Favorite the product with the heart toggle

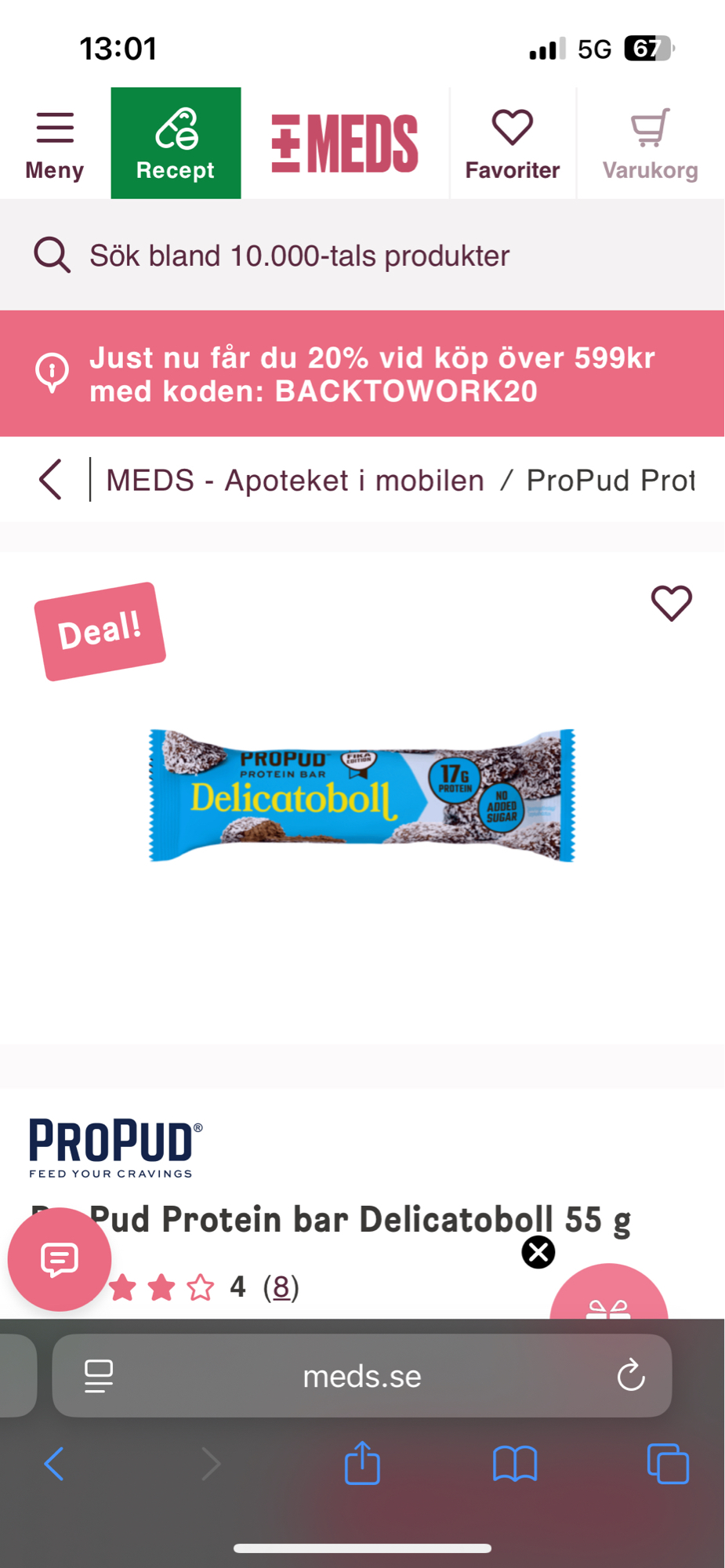(x=670, y=604)
